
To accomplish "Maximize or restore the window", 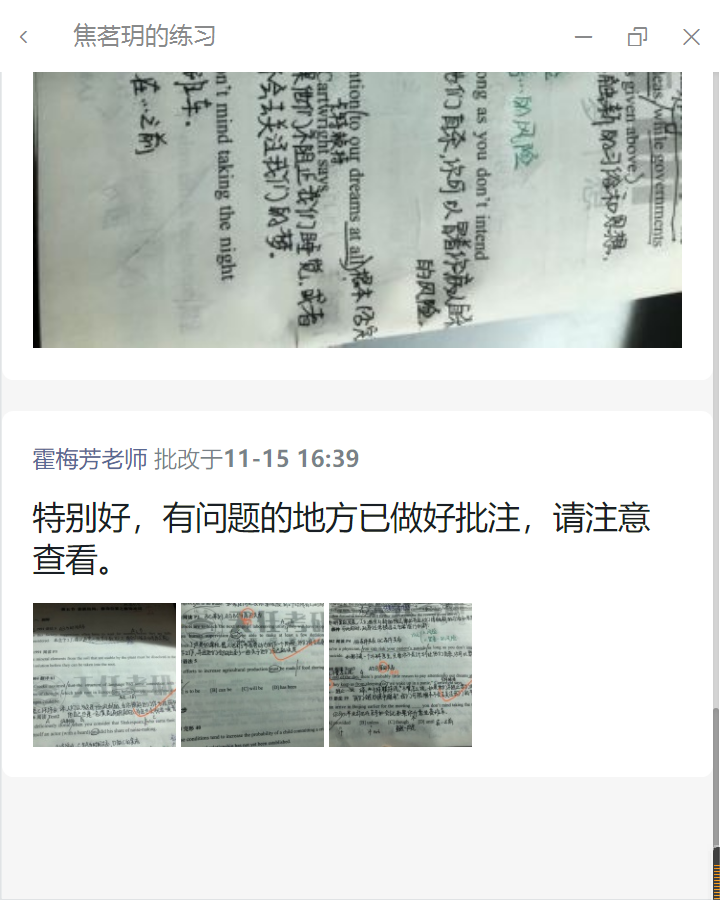I will 637,37.
